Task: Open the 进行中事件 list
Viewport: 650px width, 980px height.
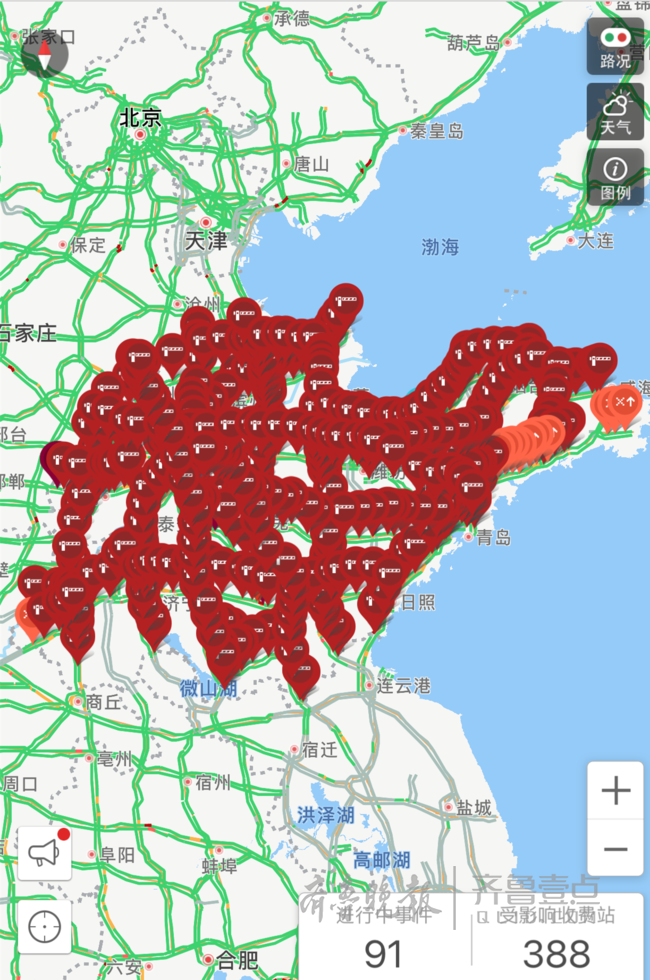Action: tap(384, 938)
